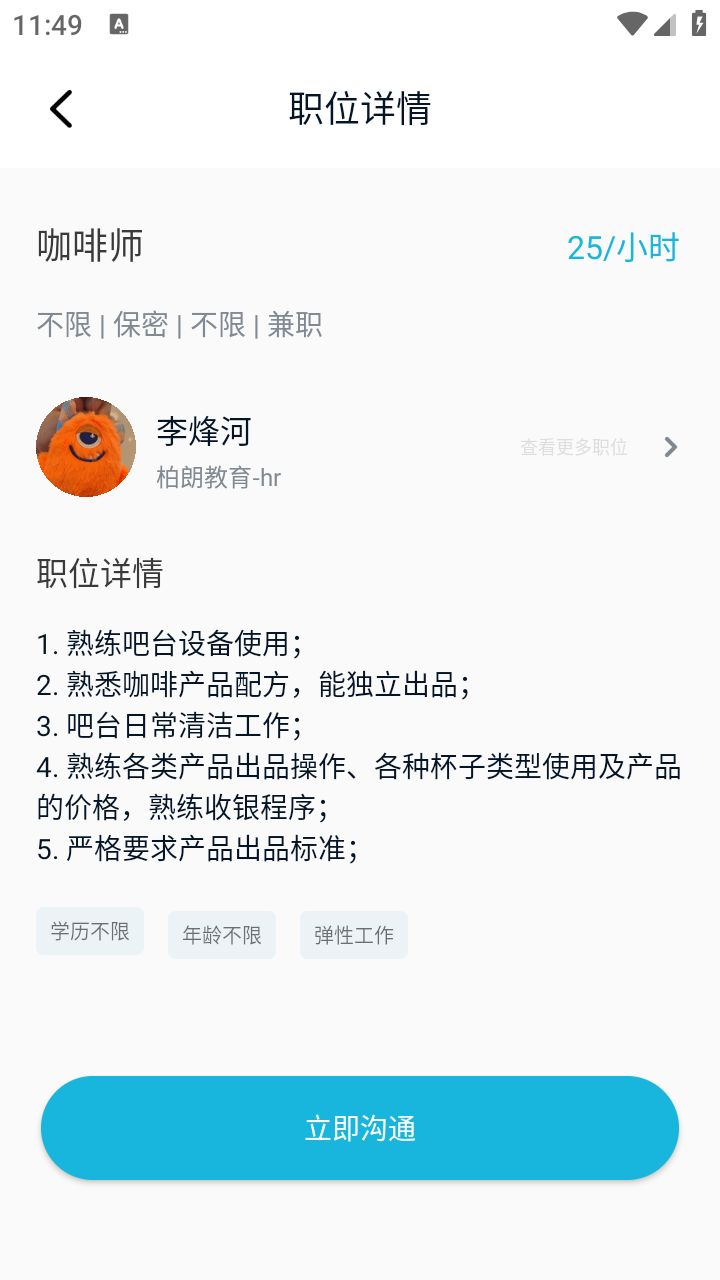
Task: Tap the 立即沟通 button
Action: click(x=360, y=1128)
